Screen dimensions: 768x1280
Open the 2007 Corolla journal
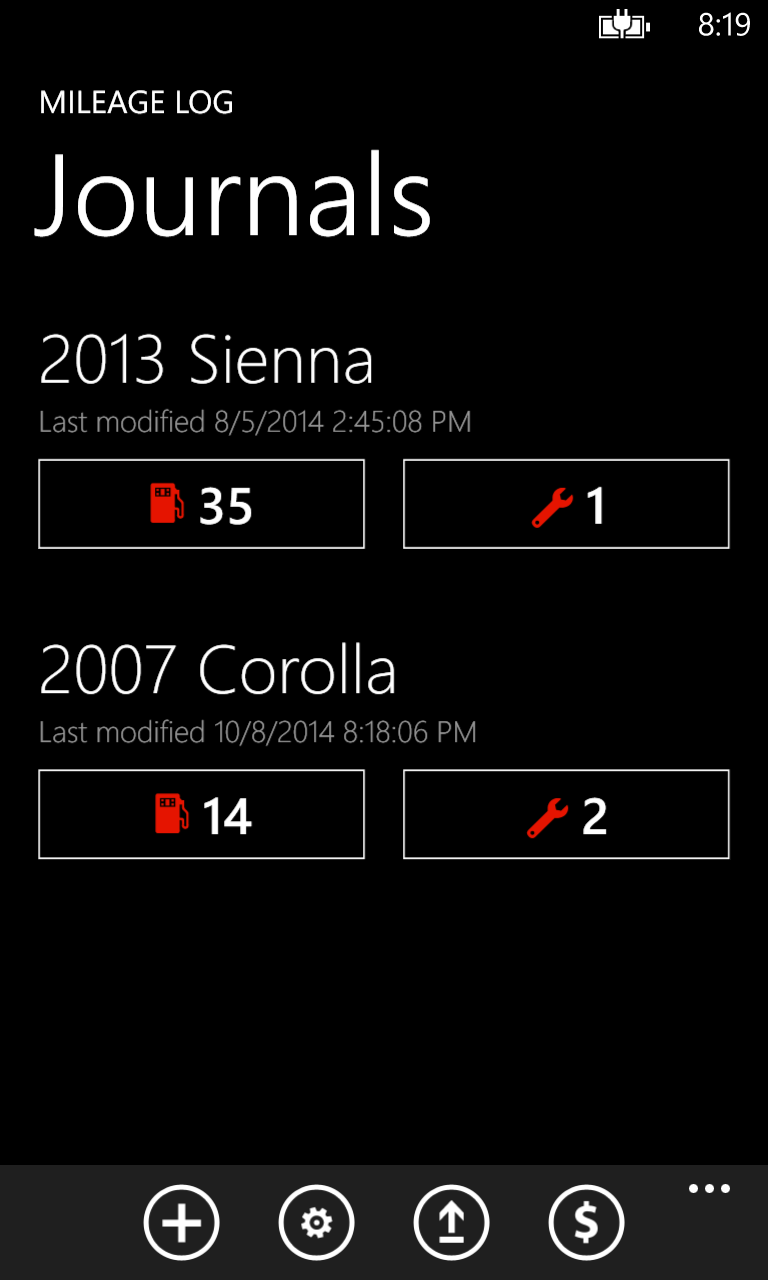217,671
